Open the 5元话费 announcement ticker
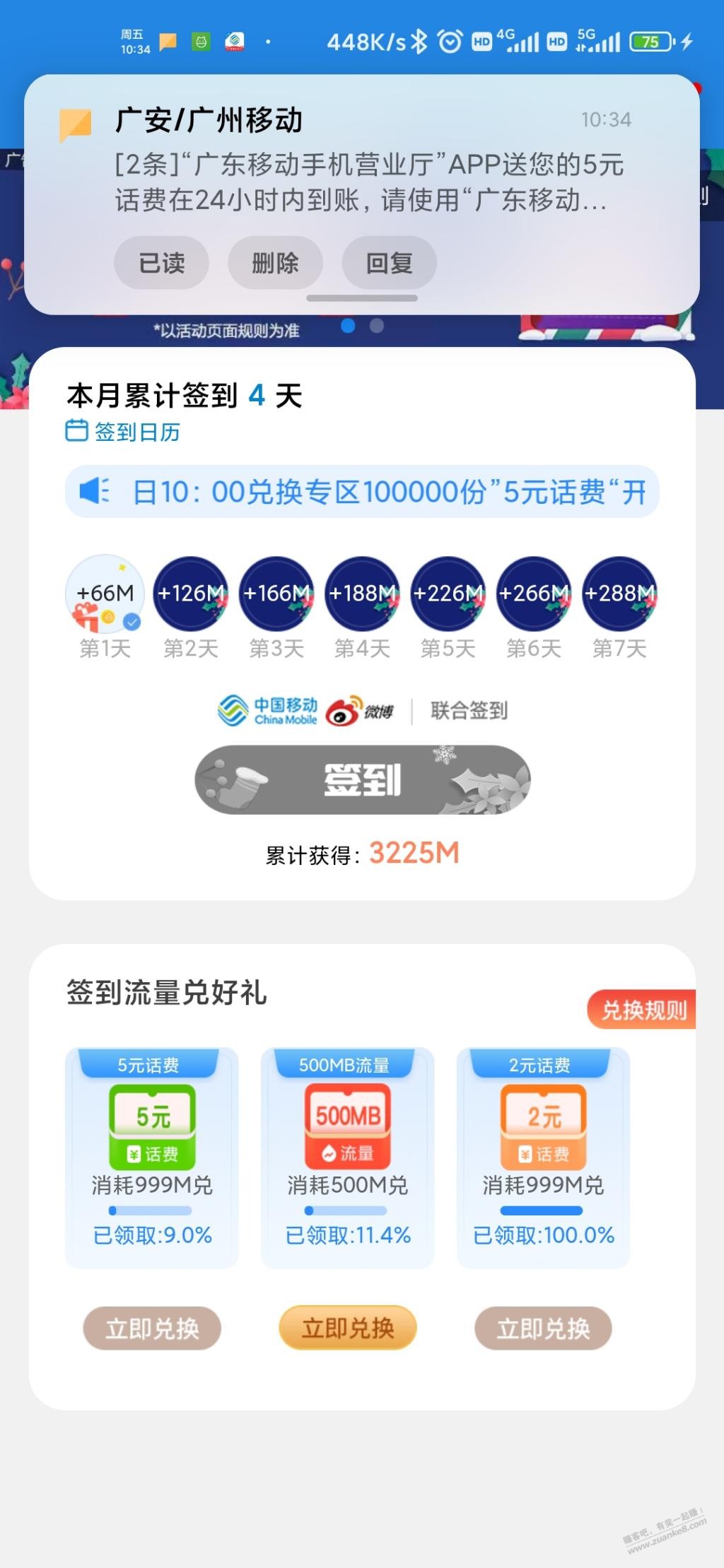Viewport: 724px width, 1568px height. (362, 491)
